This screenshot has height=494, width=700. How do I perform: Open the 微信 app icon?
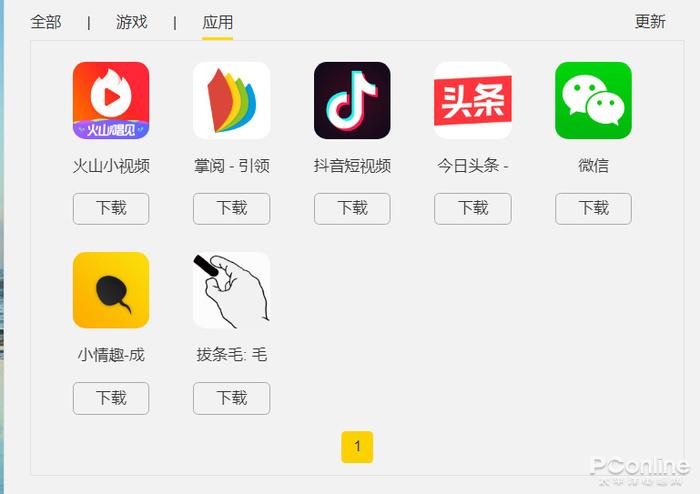pos(593,100)
